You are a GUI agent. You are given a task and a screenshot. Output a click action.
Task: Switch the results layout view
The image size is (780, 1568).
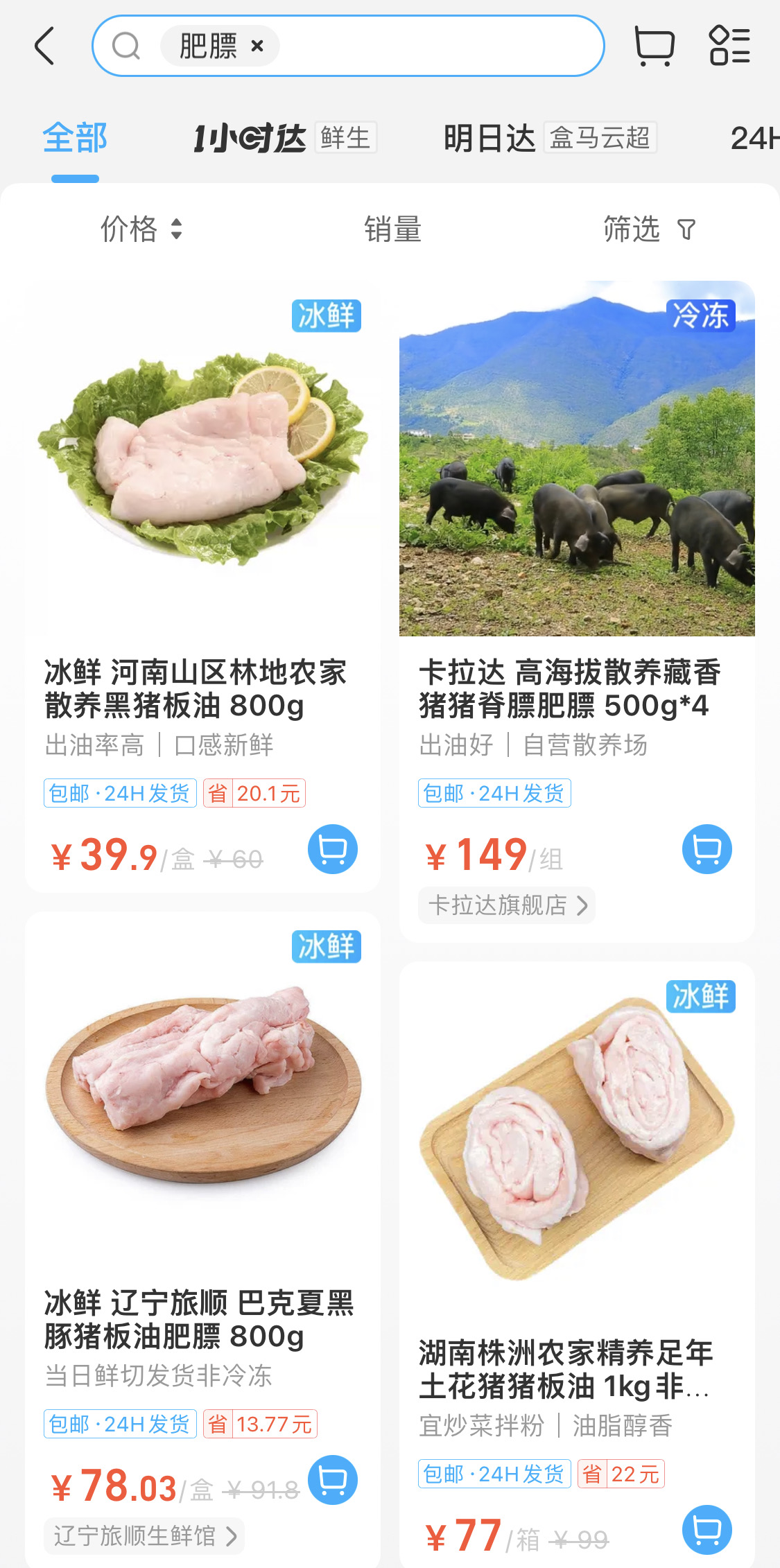point(729,46)
